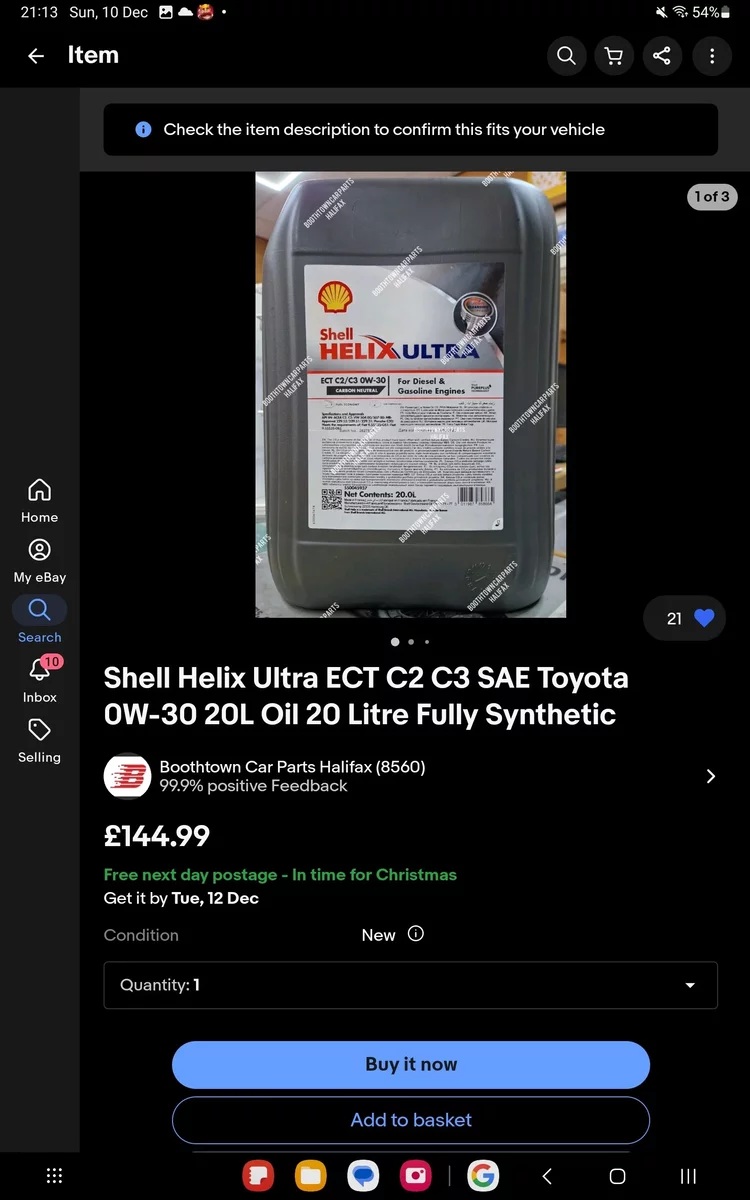Show info about New condition
This screenshot has height=1200, width=750.
416,934
